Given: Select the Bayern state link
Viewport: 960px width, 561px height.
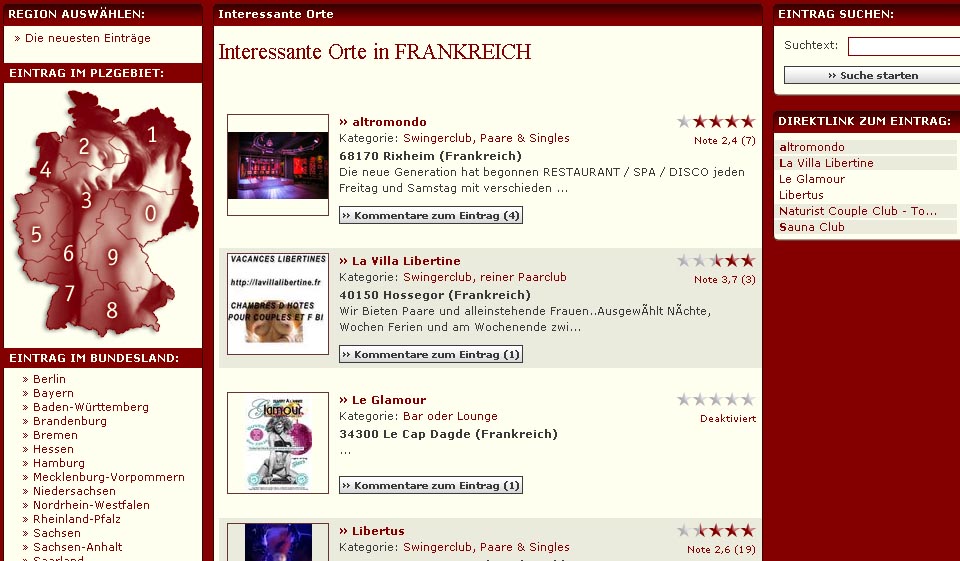Looking at the screenshot, I should [53, 393].
